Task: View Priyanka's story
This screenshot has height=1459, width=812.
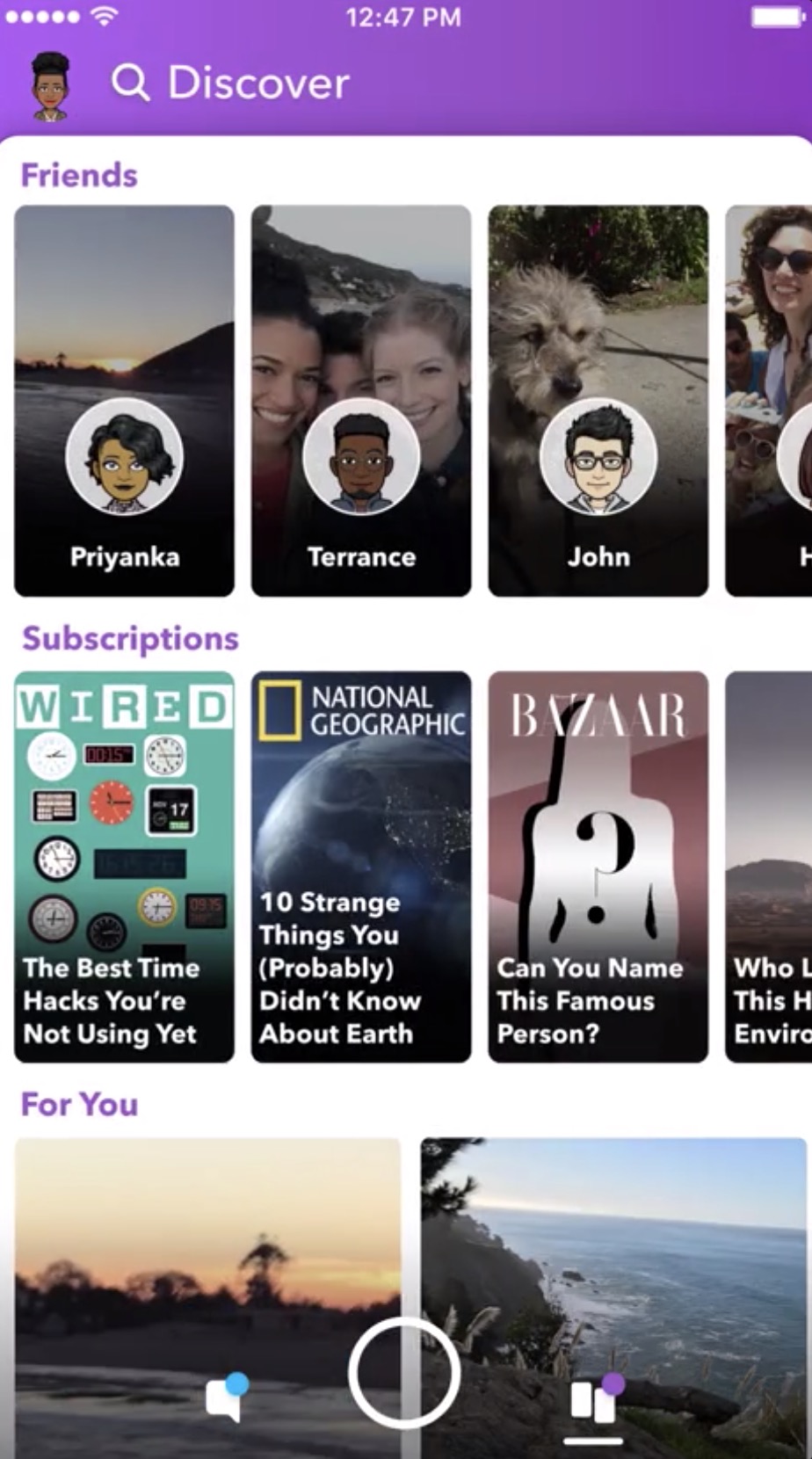Action: (x=124, y=401)
